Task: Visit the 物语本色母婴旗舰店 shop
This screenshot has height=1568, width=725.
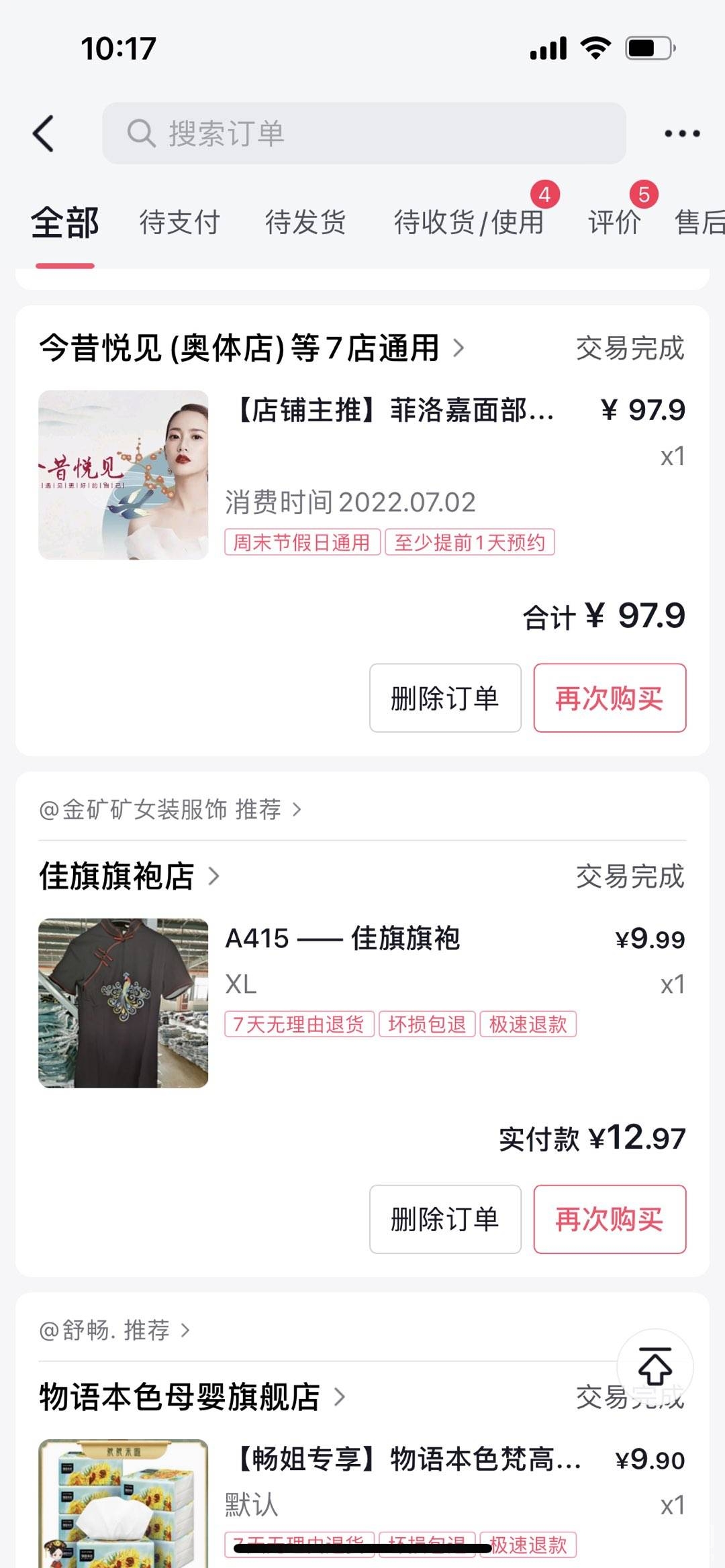Action: pos(192,1398)
